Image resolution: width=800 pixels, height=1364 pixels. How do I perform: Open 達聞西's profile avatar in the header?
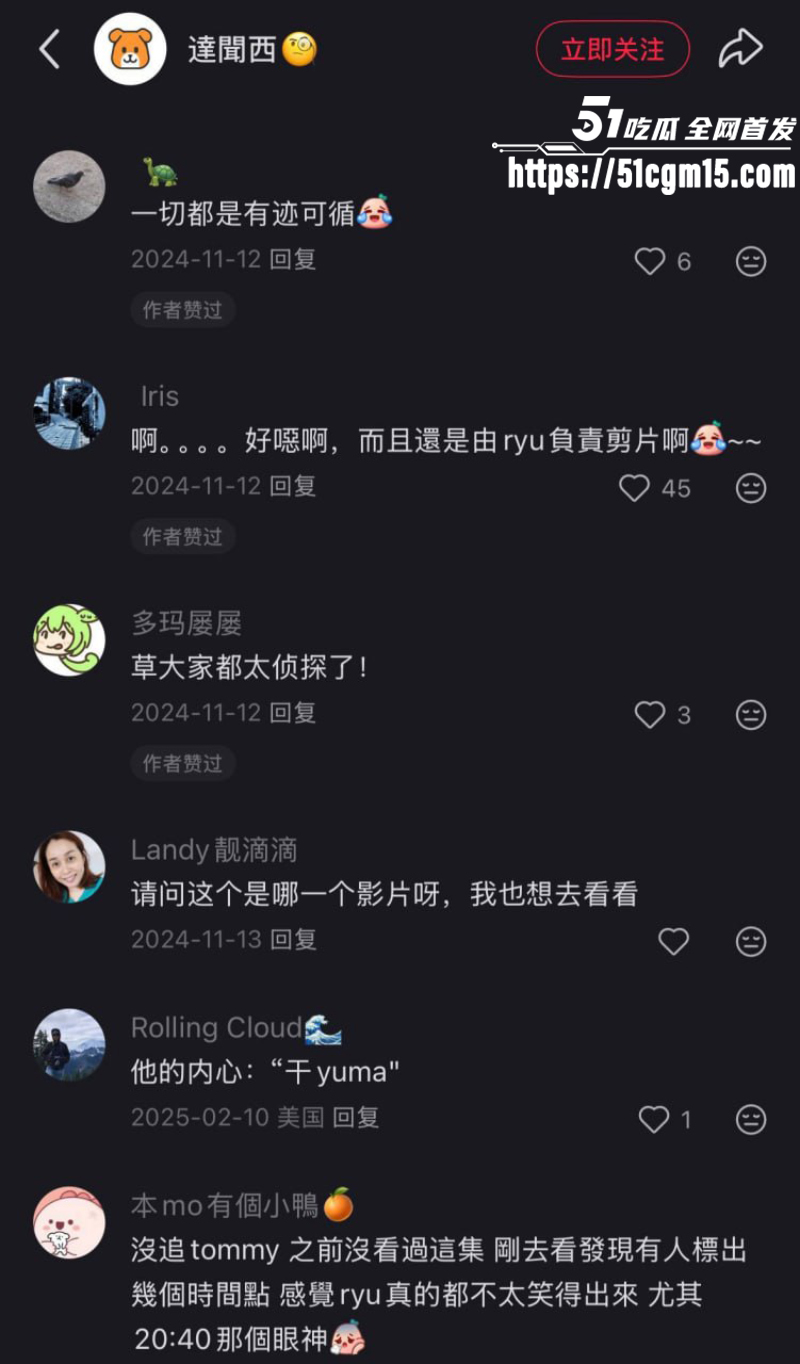click(129, 47)
